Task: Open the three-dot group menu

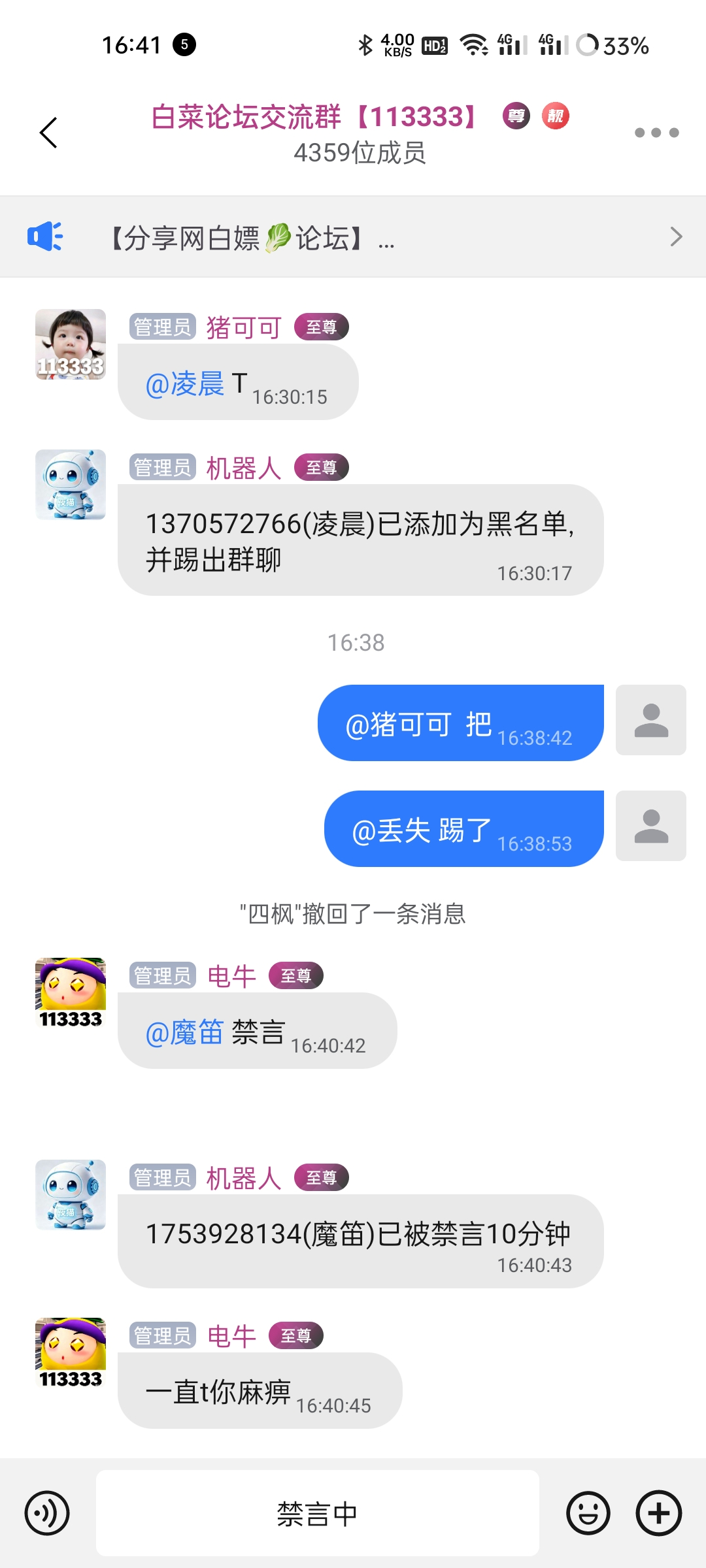Action: point(656,133)
